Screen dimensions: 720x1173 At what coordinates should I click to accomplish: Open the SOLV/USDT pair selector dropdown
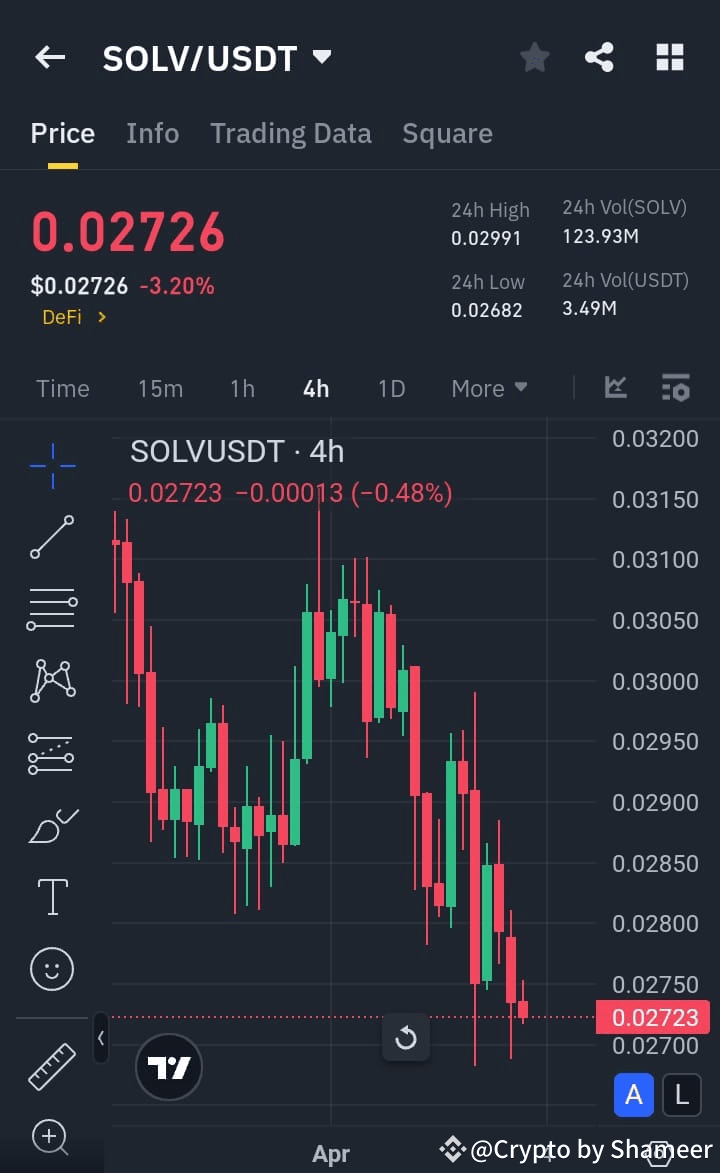pyautogui.click(x=321, y=57)
